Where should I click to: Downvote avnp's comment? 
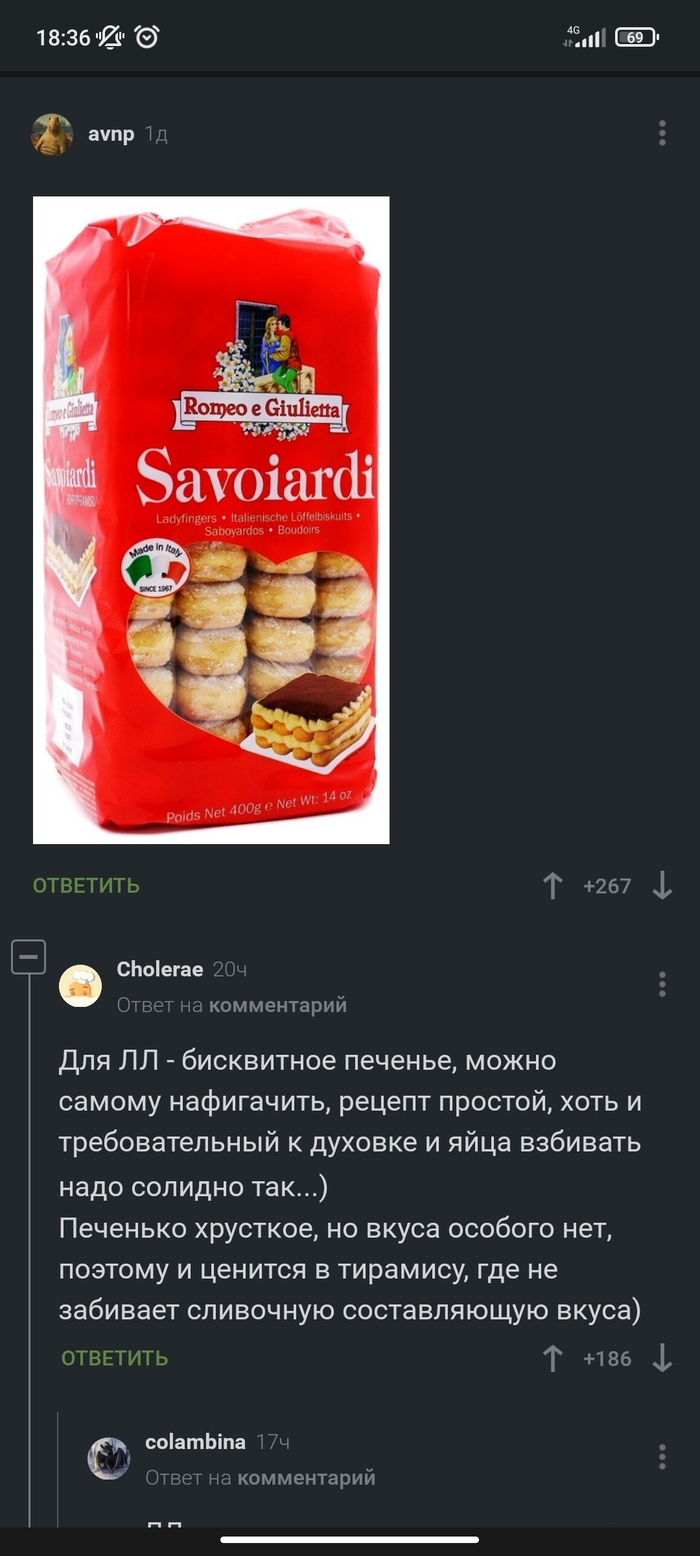pyautogui.click(x=662, y=885)
